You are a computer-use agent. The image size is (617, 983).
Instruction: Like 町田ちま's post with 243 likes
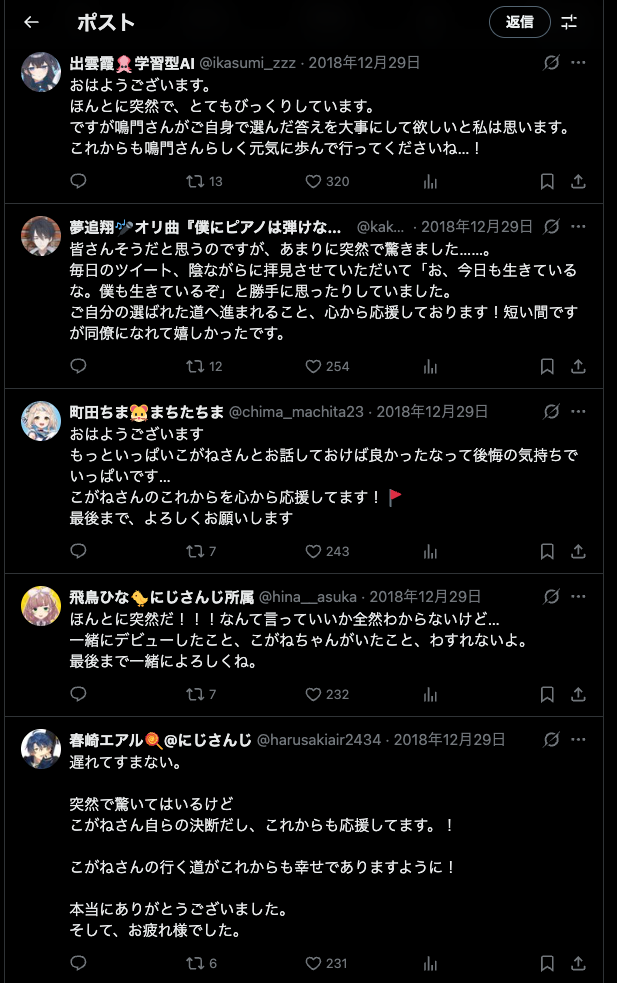click(312, 551)
